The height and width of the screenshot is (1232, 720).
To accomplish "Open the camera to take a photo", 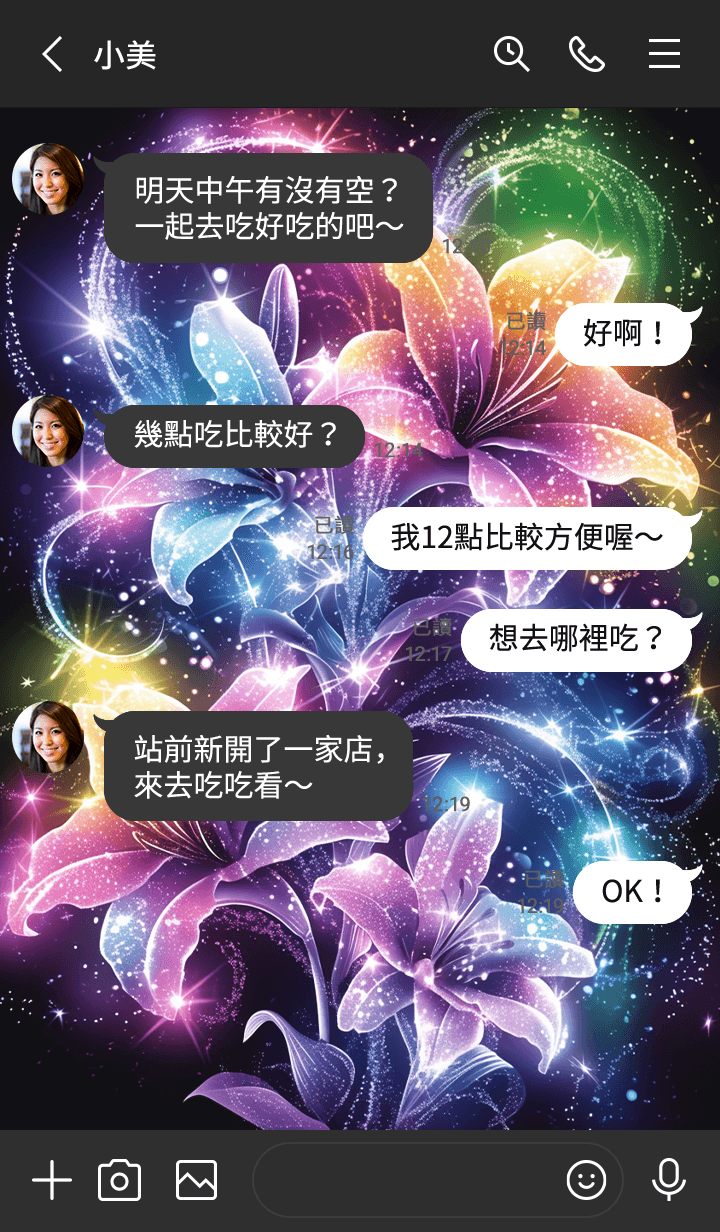I will click(x=119, y=1181).
